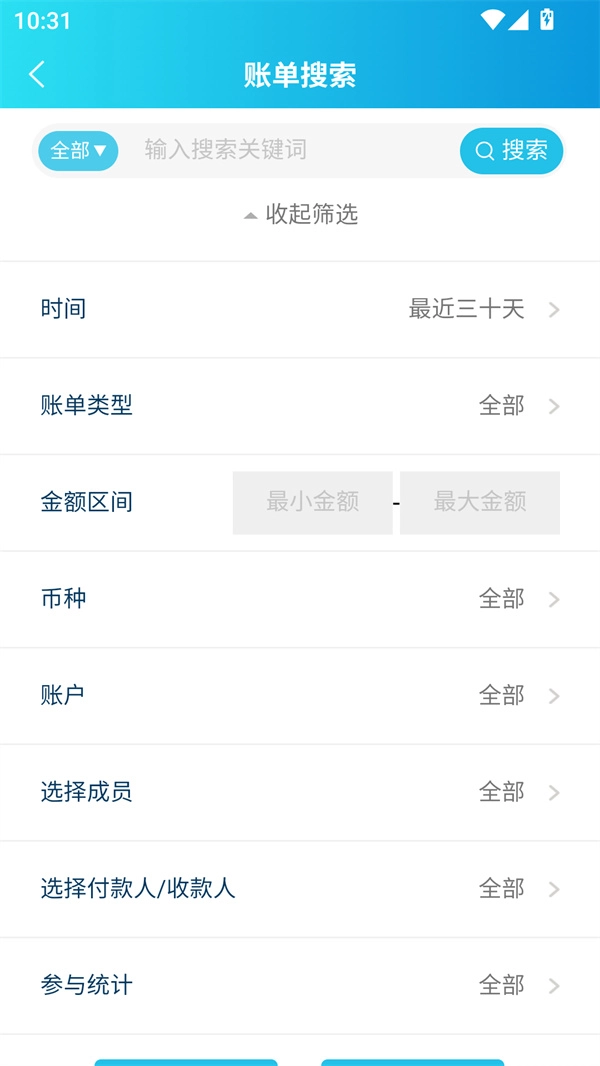Screen dimensions: 600x1066
Task: Select a 币种 option
Action: 300,599
